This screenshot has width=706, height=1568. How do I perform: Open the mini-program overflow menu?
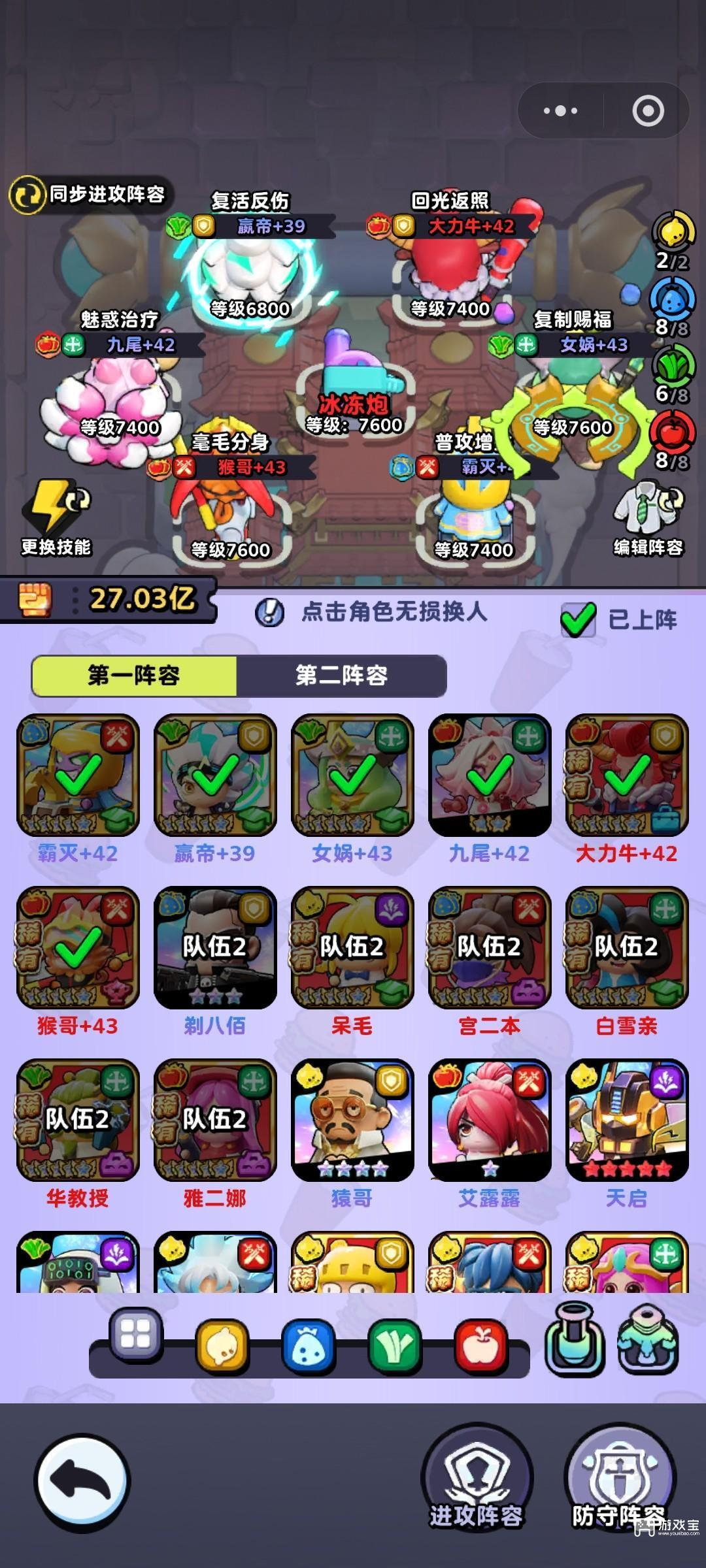[560, 111]
